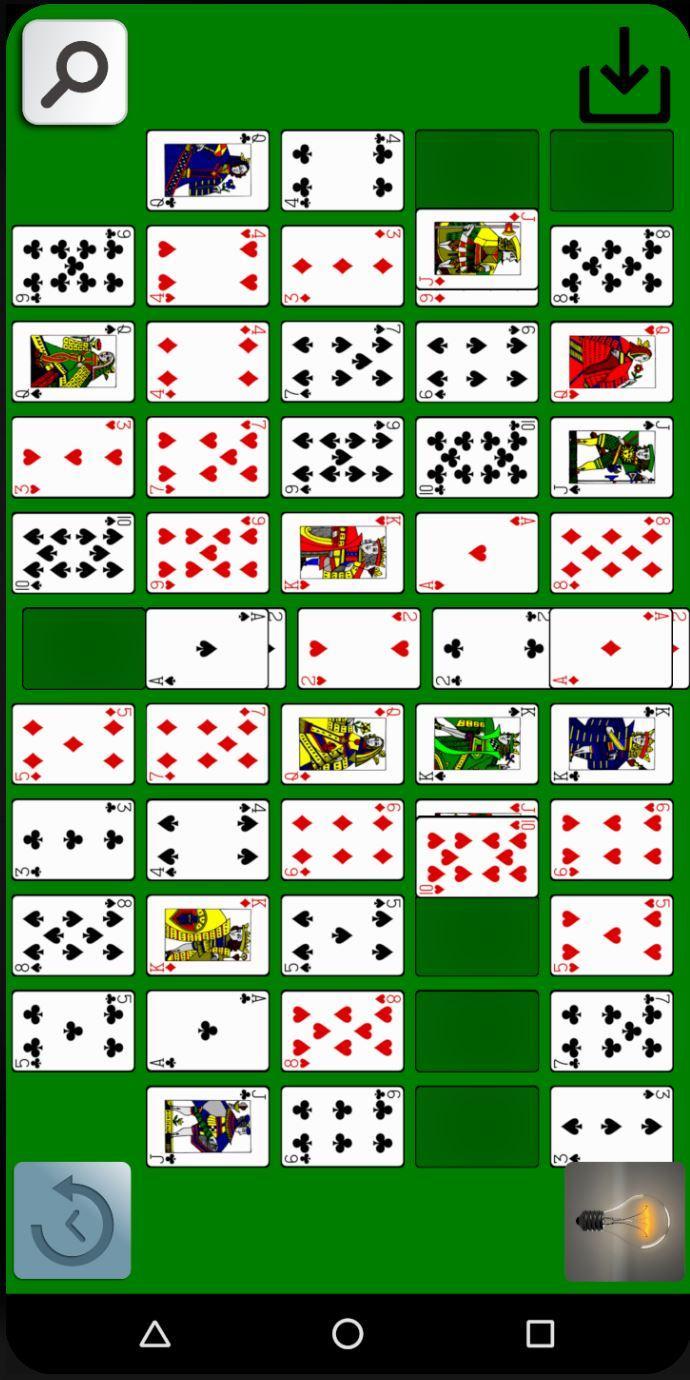Image resolution: width=690 pixels, height=1380 pixels.
Task: Tap the ace of hearts card
Action: [477, 553]
